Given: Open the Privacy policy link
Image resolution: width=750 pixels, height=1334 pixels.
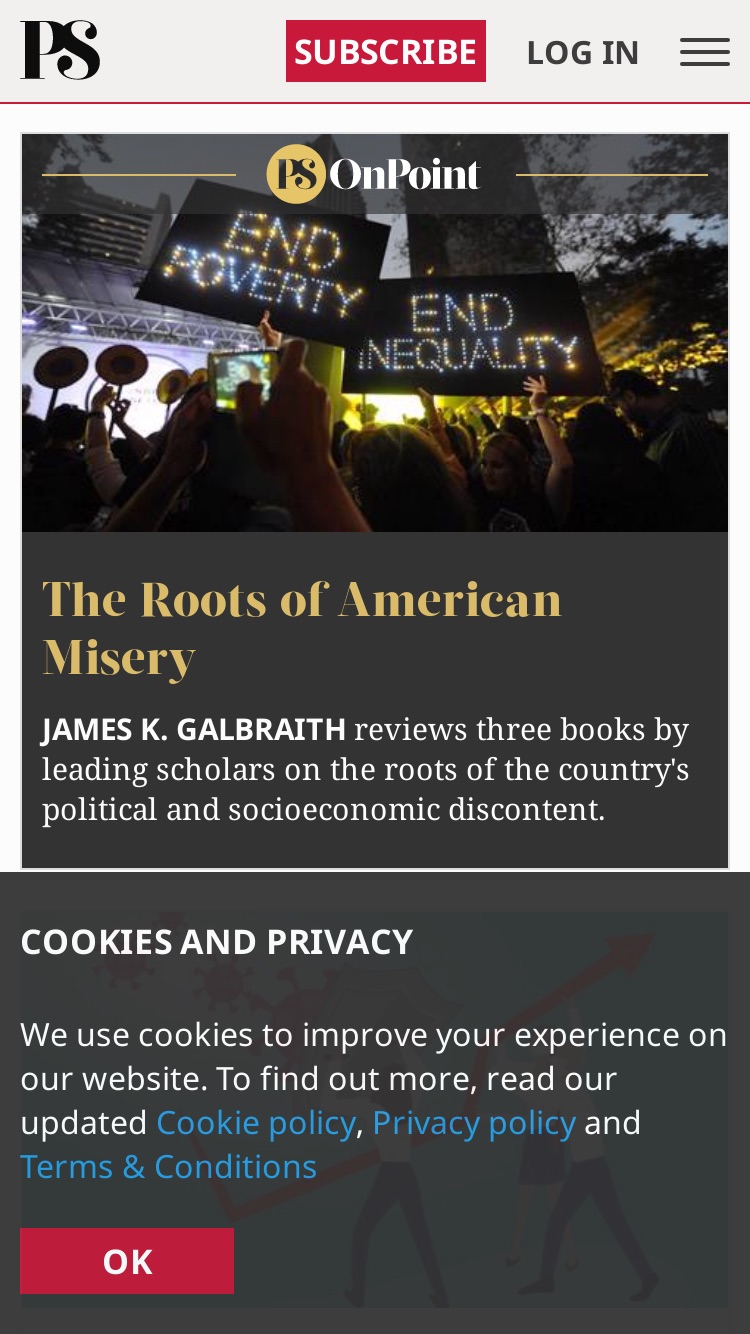Looking at the screenshot, I should pyautogui.click(x=474, y=1122).
